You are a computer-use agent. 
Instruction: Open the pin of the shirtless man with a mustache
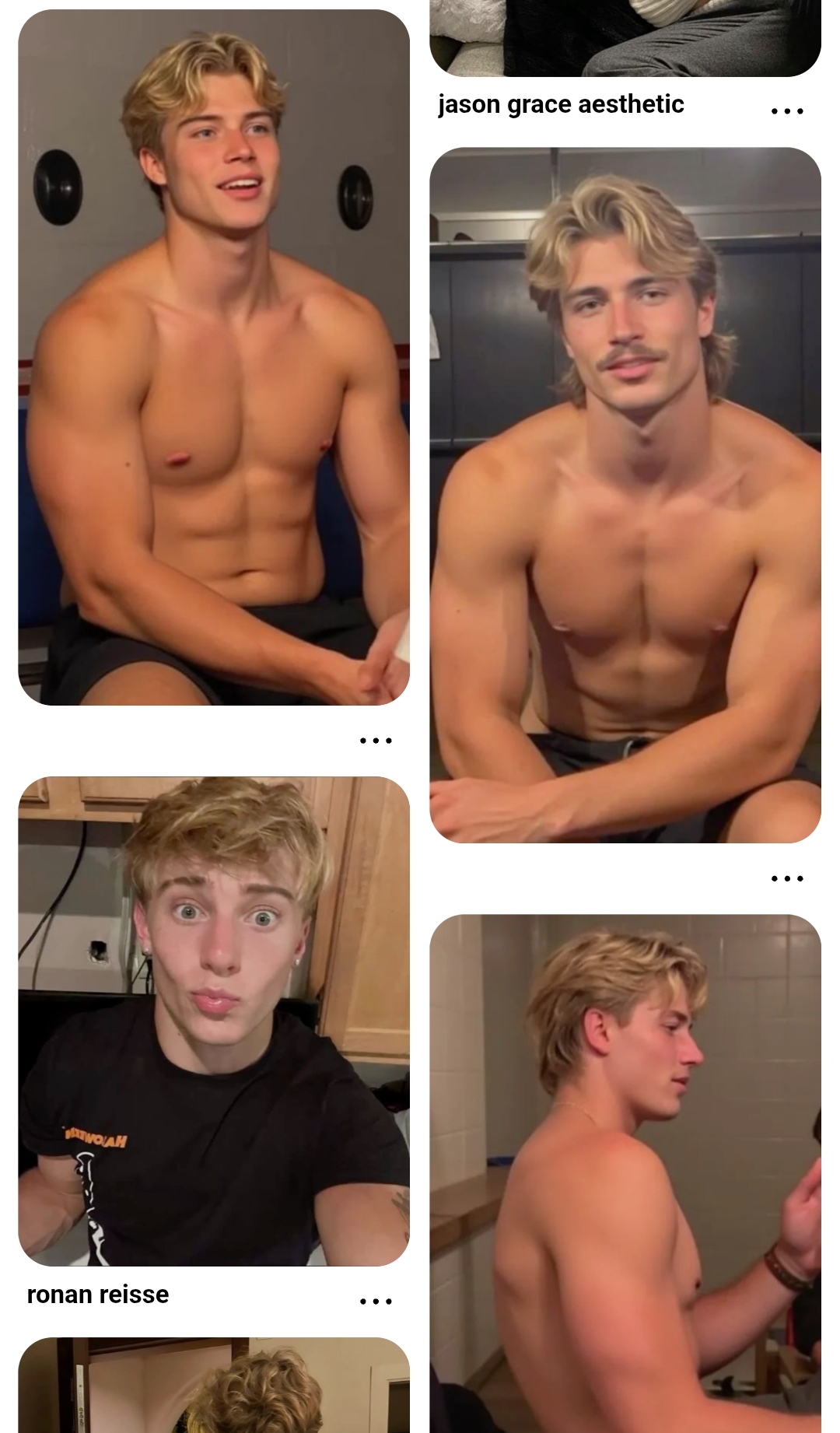(x=625, y=495)
